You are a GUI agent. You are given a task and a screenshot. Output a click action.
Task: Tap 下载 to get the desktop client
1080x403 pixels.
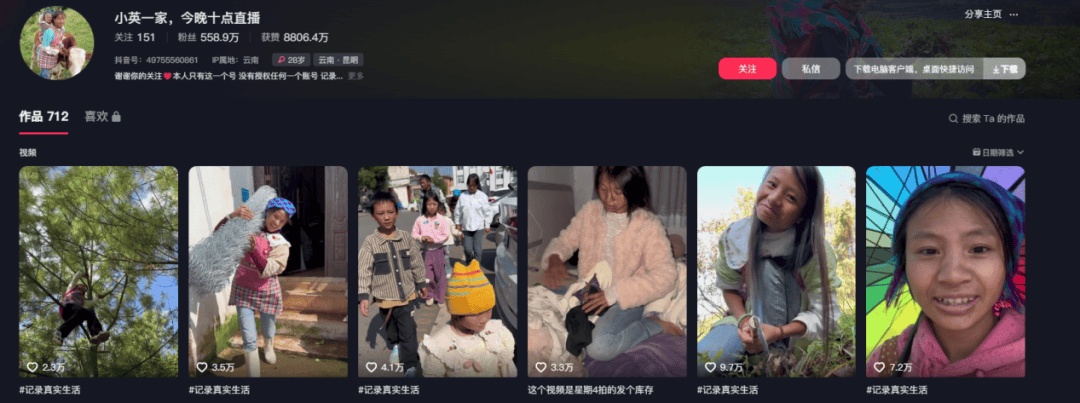point(1005,69)
